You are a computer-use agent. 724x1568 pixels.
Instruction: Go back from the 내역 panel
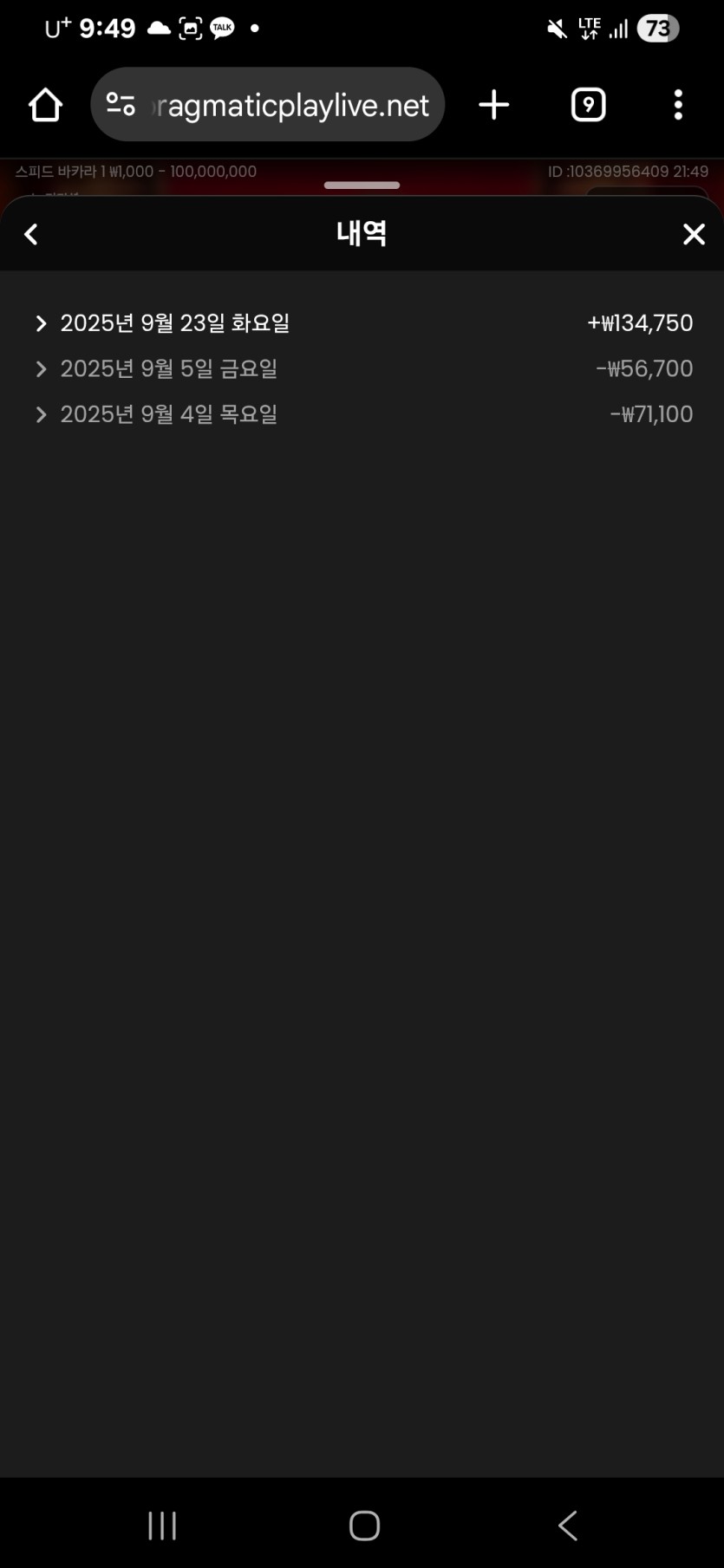(x=31, y=234)
